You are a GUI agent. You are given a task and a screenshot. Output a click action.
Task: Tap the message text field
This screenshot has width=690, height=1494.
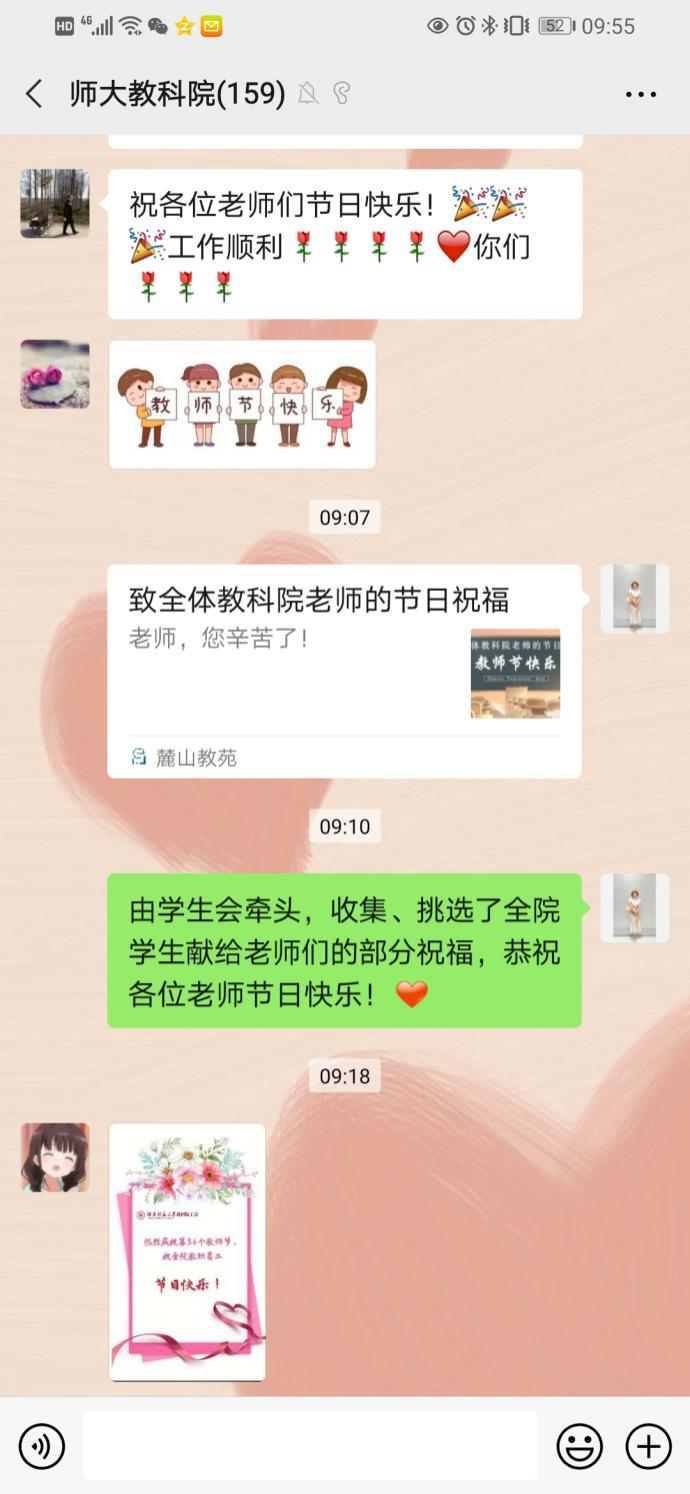(310, 1446)
